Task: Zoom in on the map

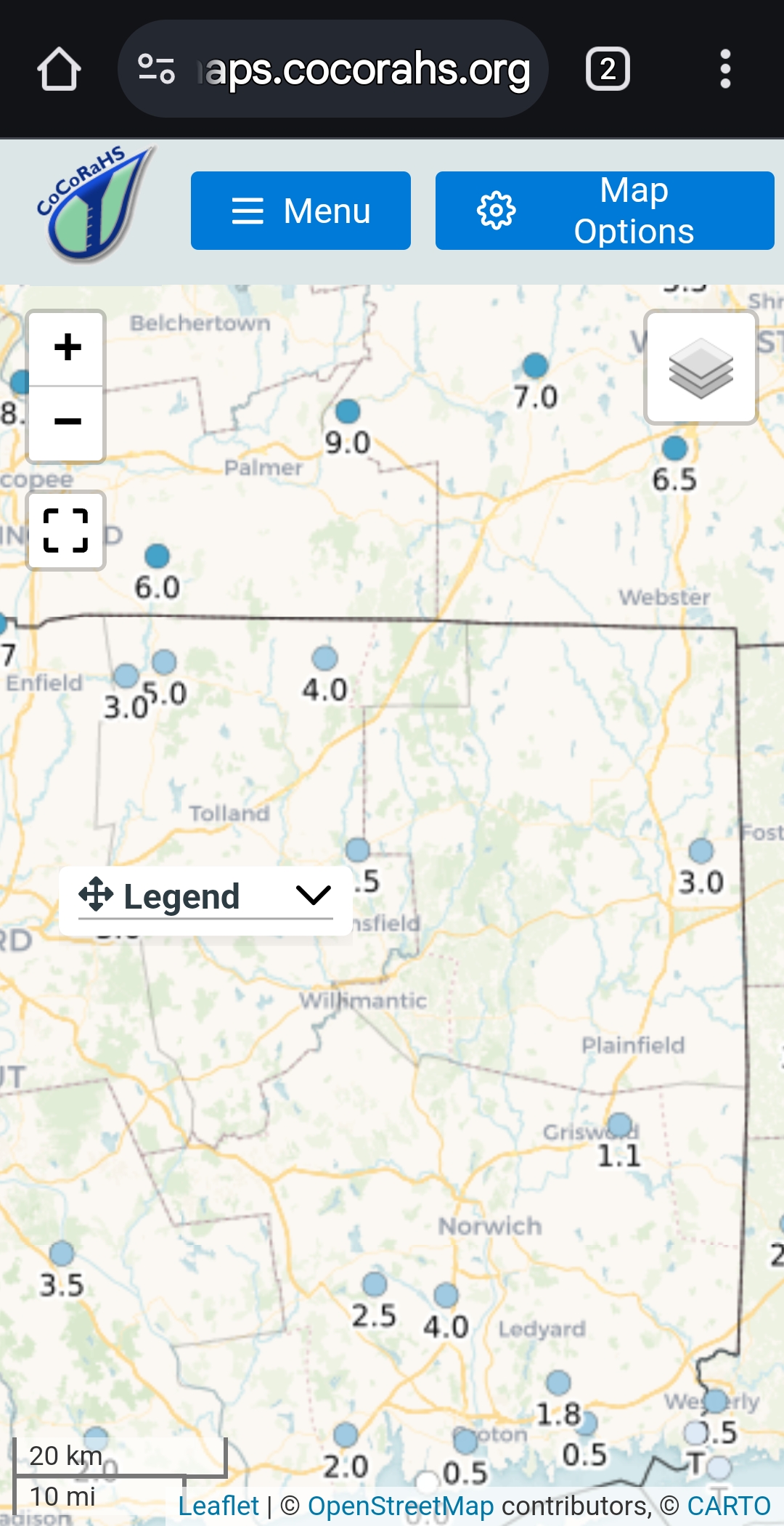Action: (67, 348)
